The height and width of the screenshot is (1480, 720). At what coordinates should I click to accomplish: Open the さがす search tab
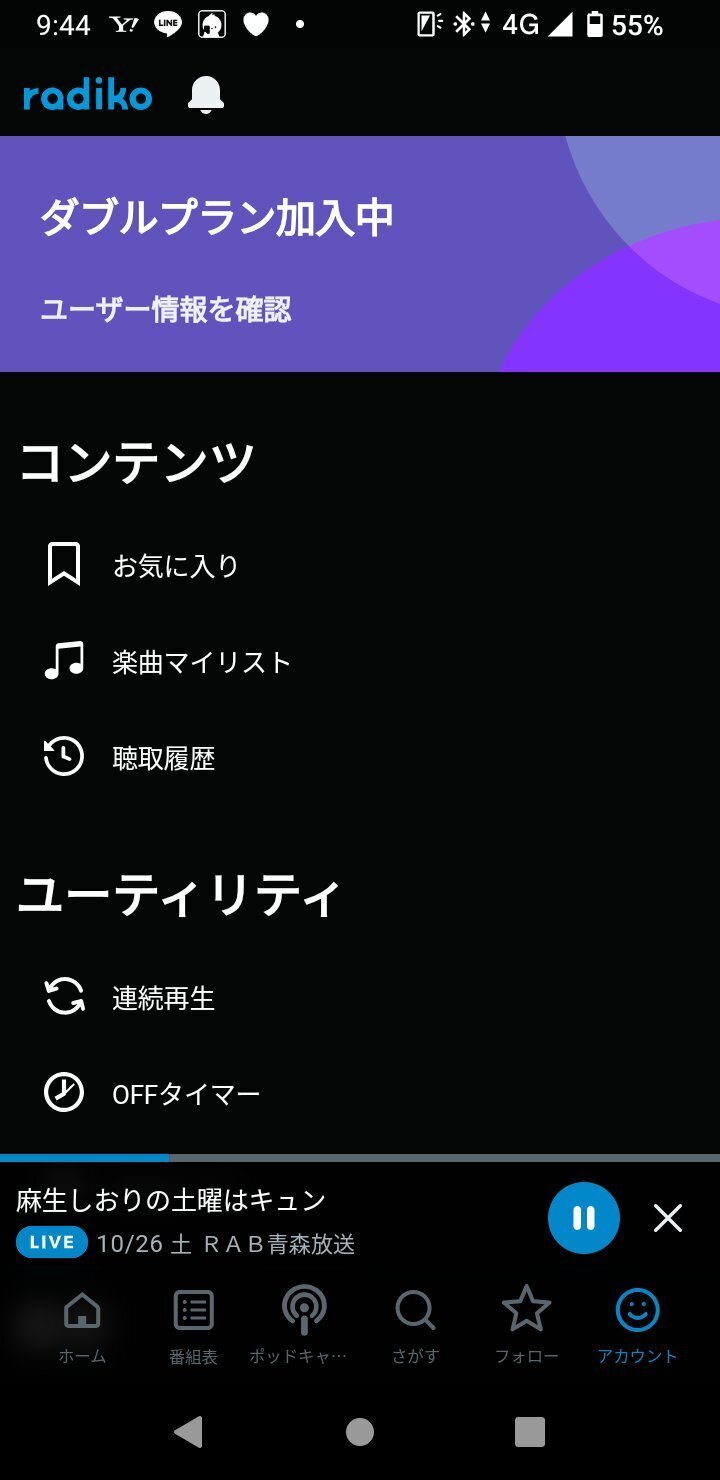pyautogui.click(x=414, y=1322)
